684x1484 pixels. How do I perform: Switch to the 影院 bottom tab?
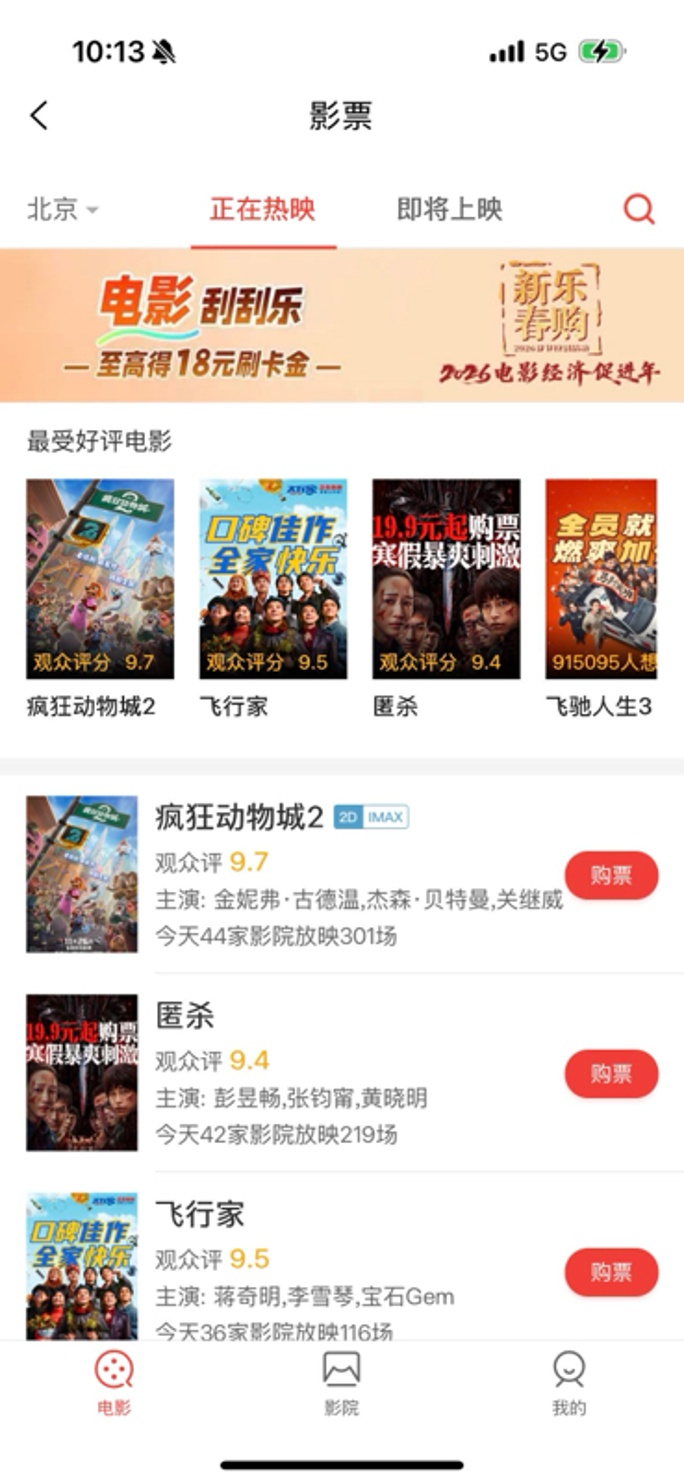click(x=341, y=1383)
